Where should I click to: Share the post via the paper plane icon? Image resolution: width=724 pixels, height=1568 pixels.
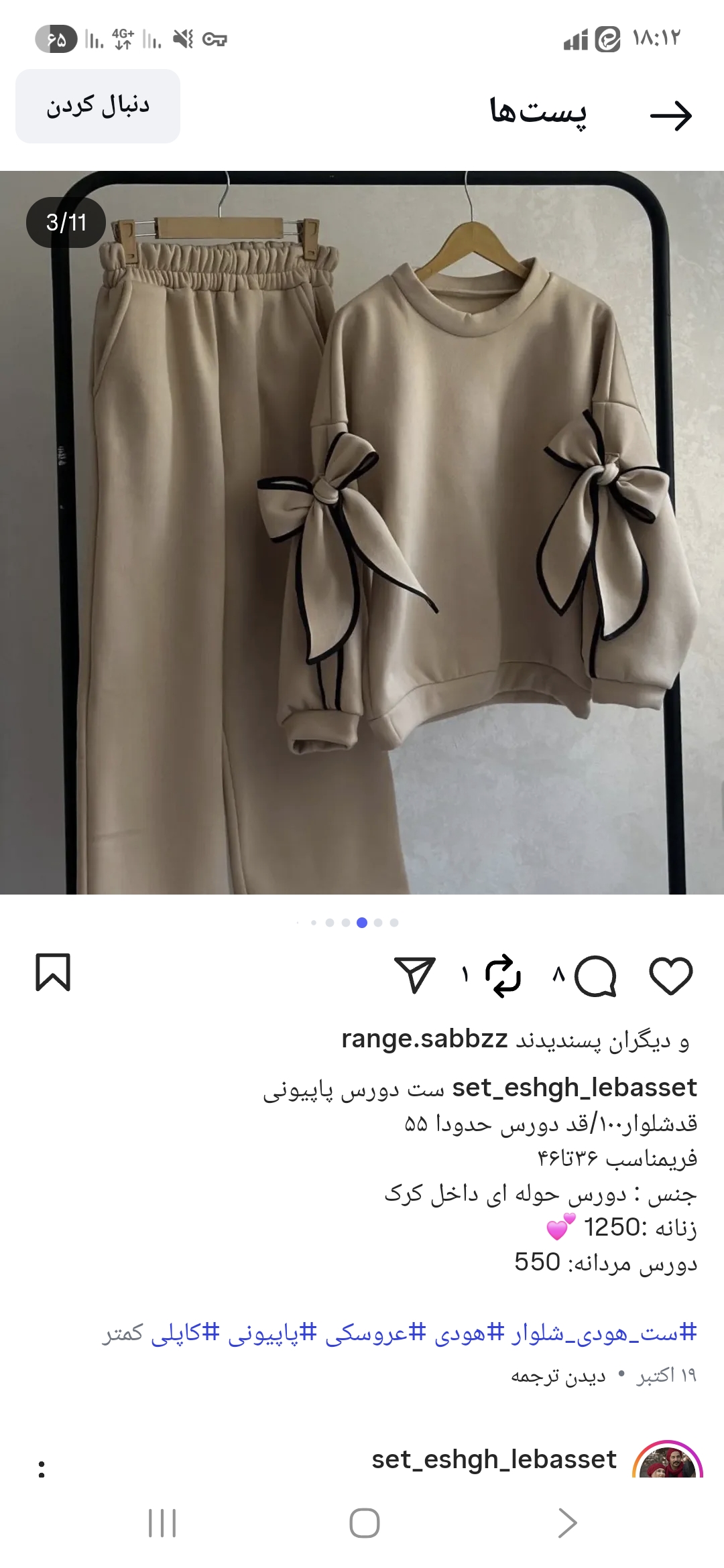tap(415, 976)
